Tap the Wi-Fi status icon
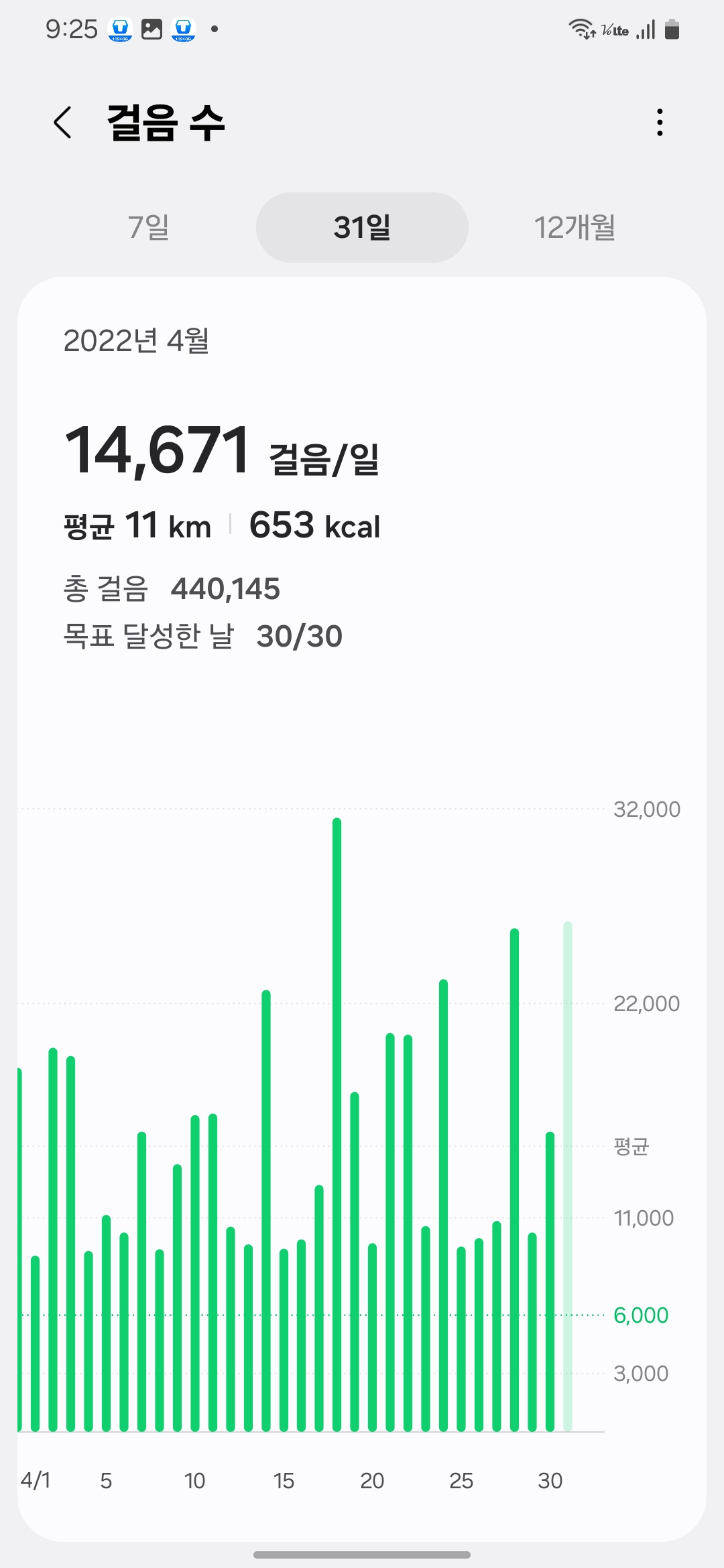Viewport: 724px width, 1568px height. coord(581,28)
